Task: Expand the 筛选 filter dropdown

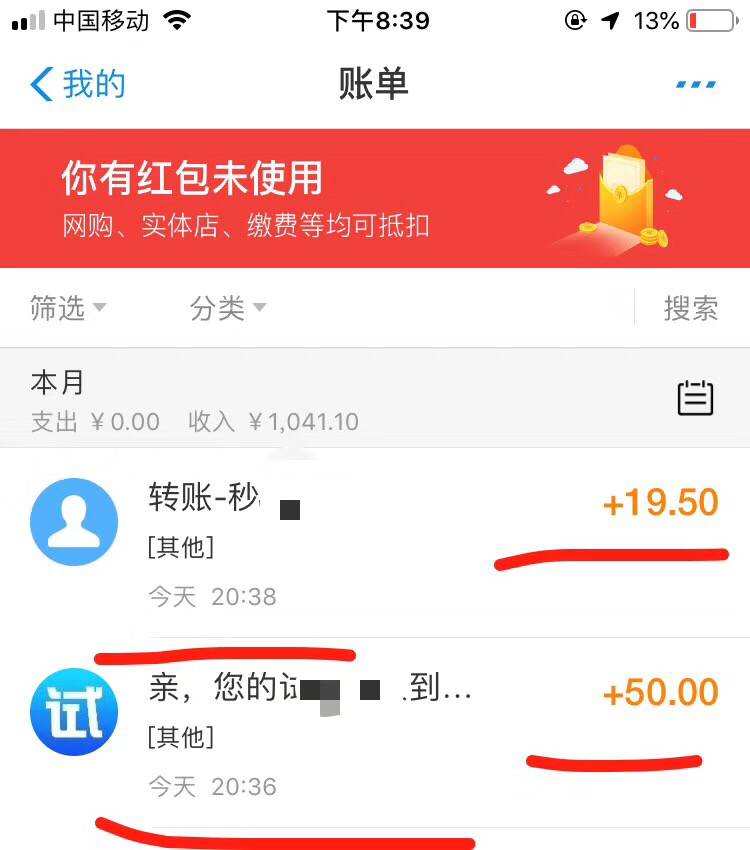Action: click(x=66, y=308)
